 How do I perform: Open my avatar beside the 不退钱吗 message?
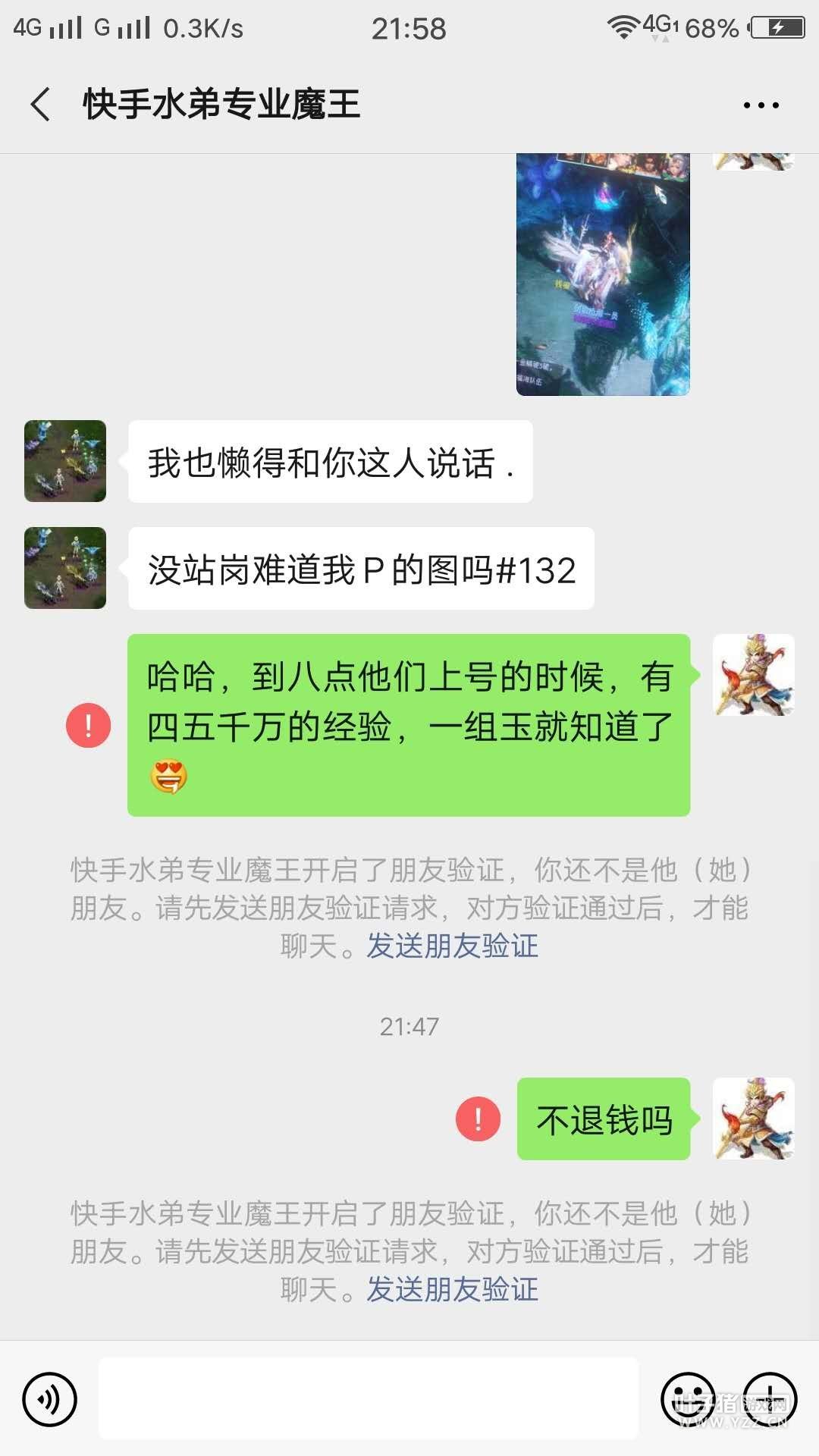(x=753, y=1119)
